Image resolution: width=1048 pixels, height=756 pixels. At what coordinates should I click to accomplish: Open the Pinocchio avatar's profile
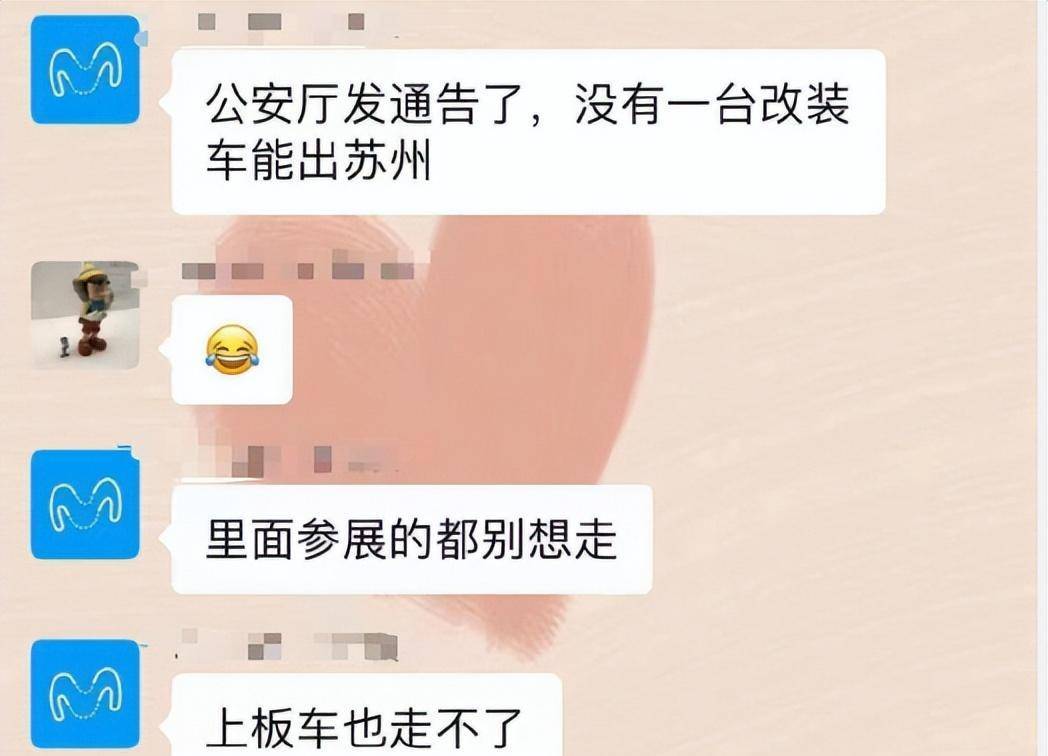coord(85,315)
